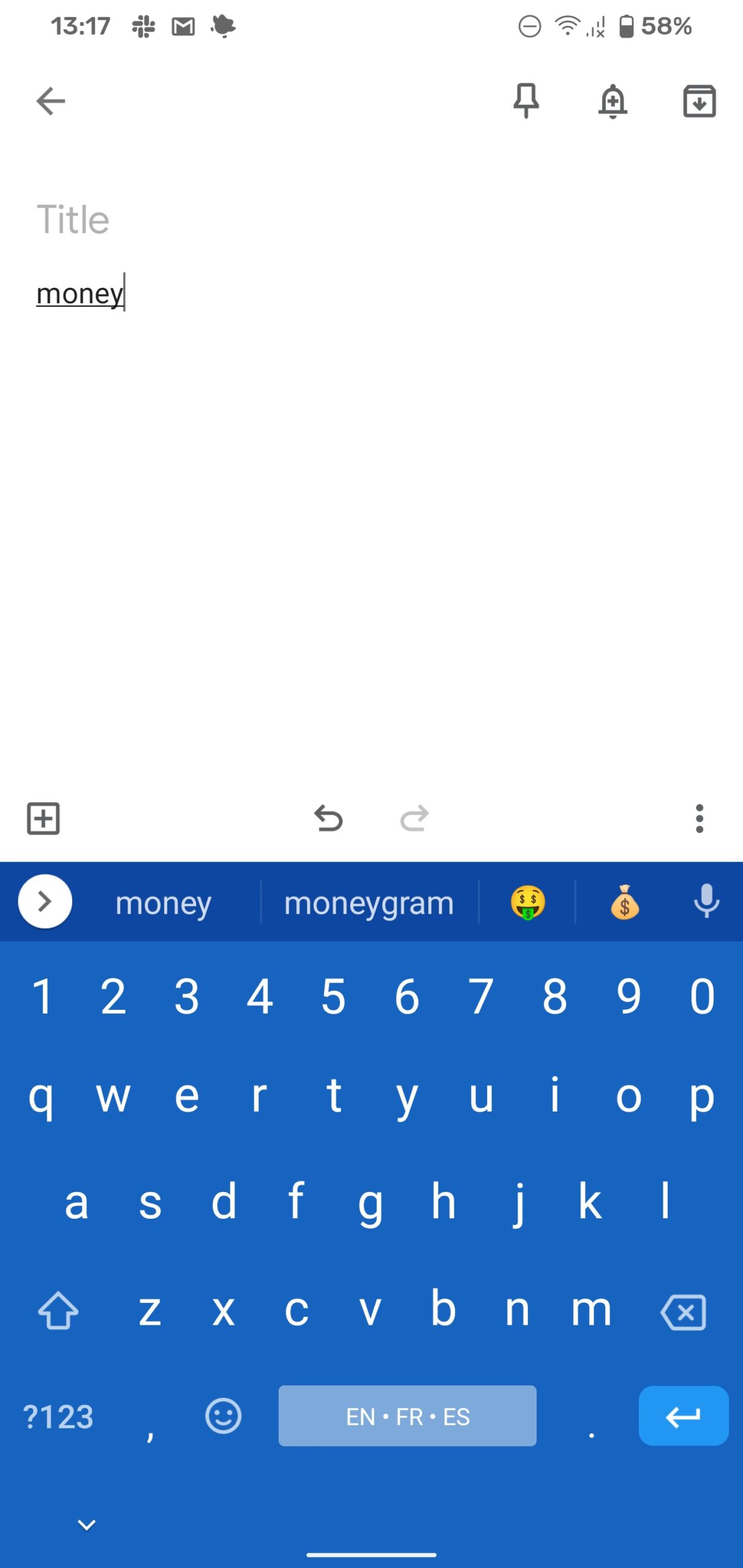Image resolution: width=743 pixels, height=1568 pixels.
Task: Insert the money-mouth face emoji
Action: tap(527, 902)
